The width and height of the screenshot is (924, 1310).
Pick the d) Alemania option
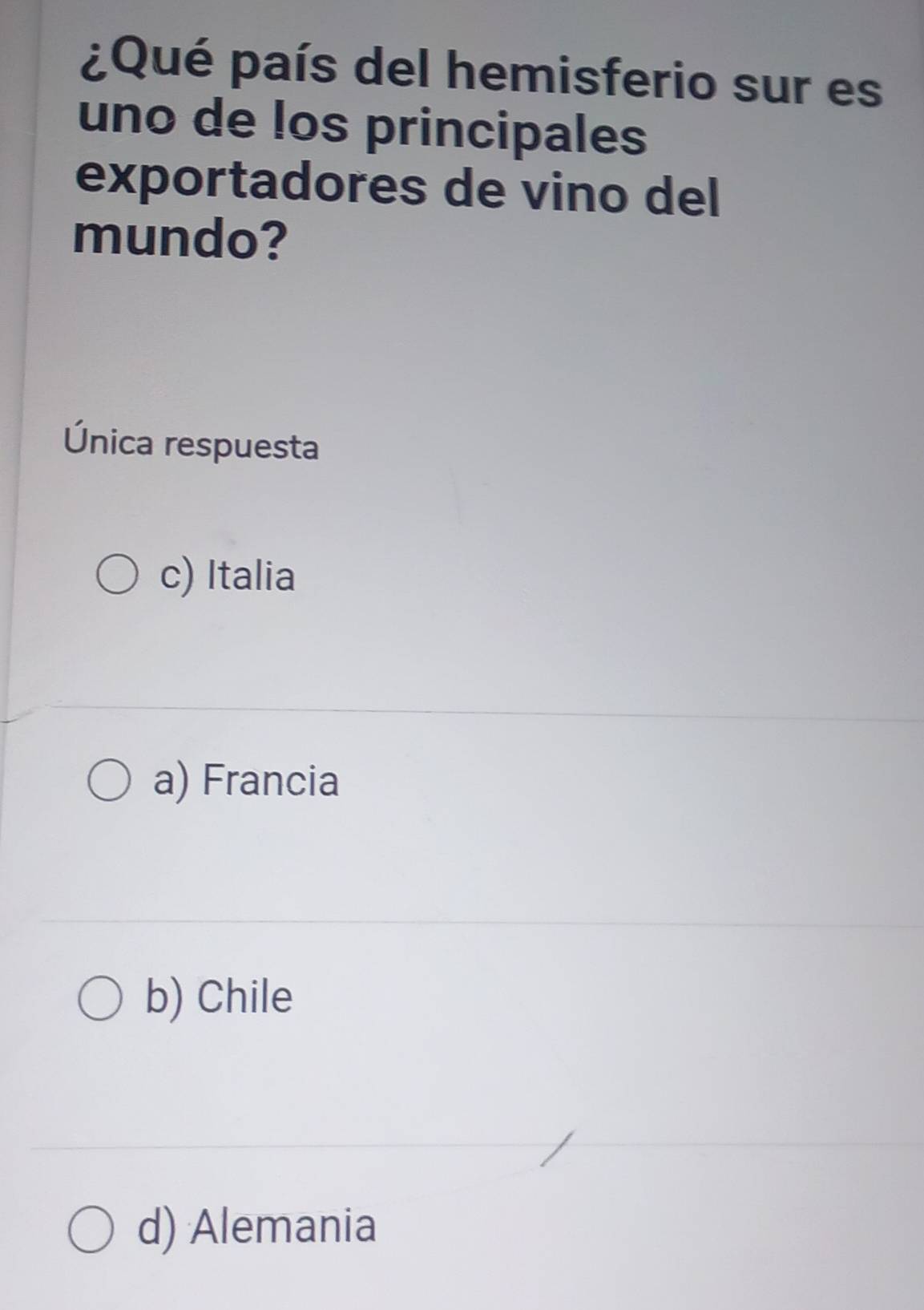tap(91, 1228)
